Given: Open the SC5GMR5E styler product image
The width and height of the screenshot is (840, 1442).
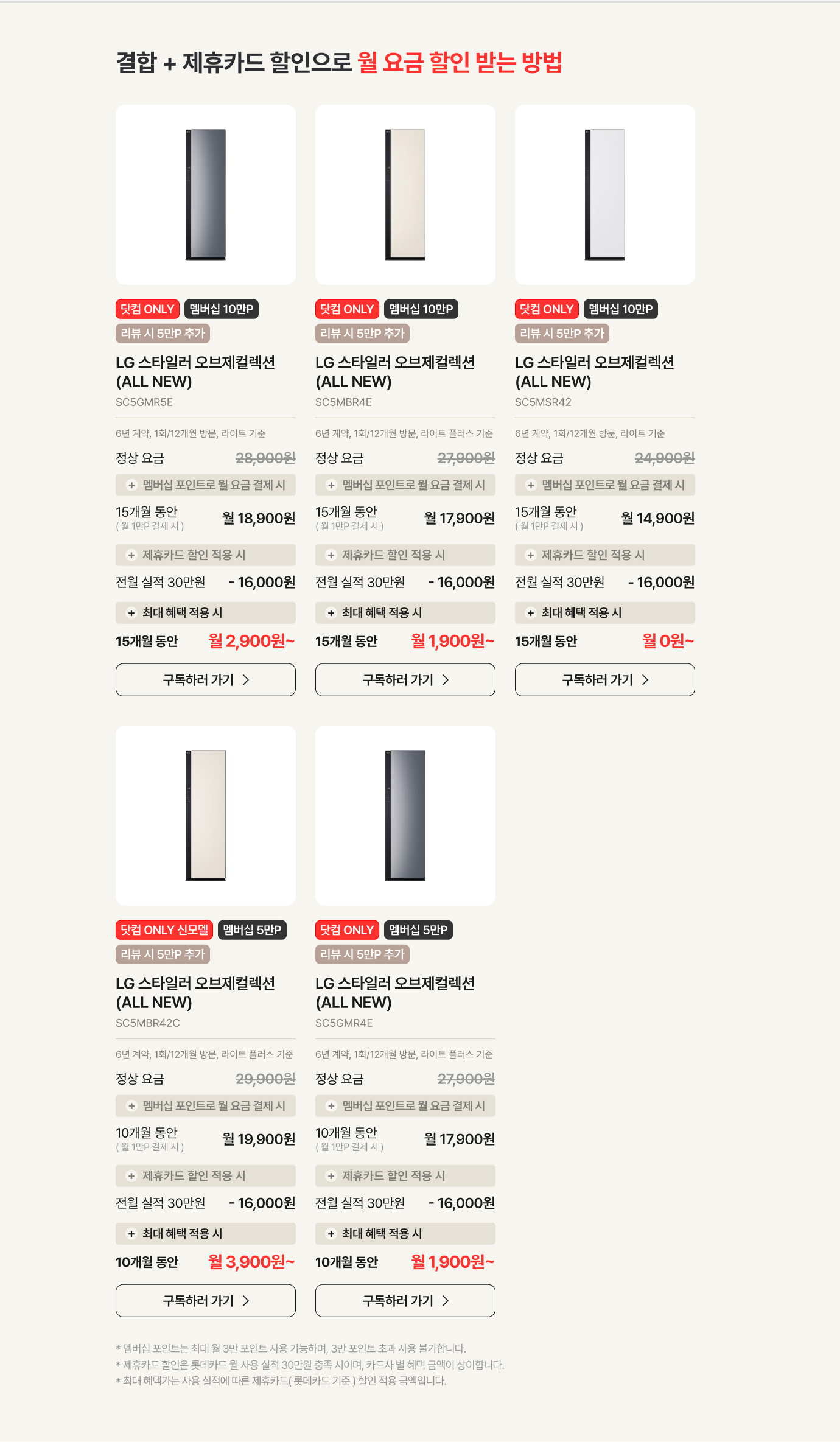Looking at the screenshot, I should [x=205, y=194].
